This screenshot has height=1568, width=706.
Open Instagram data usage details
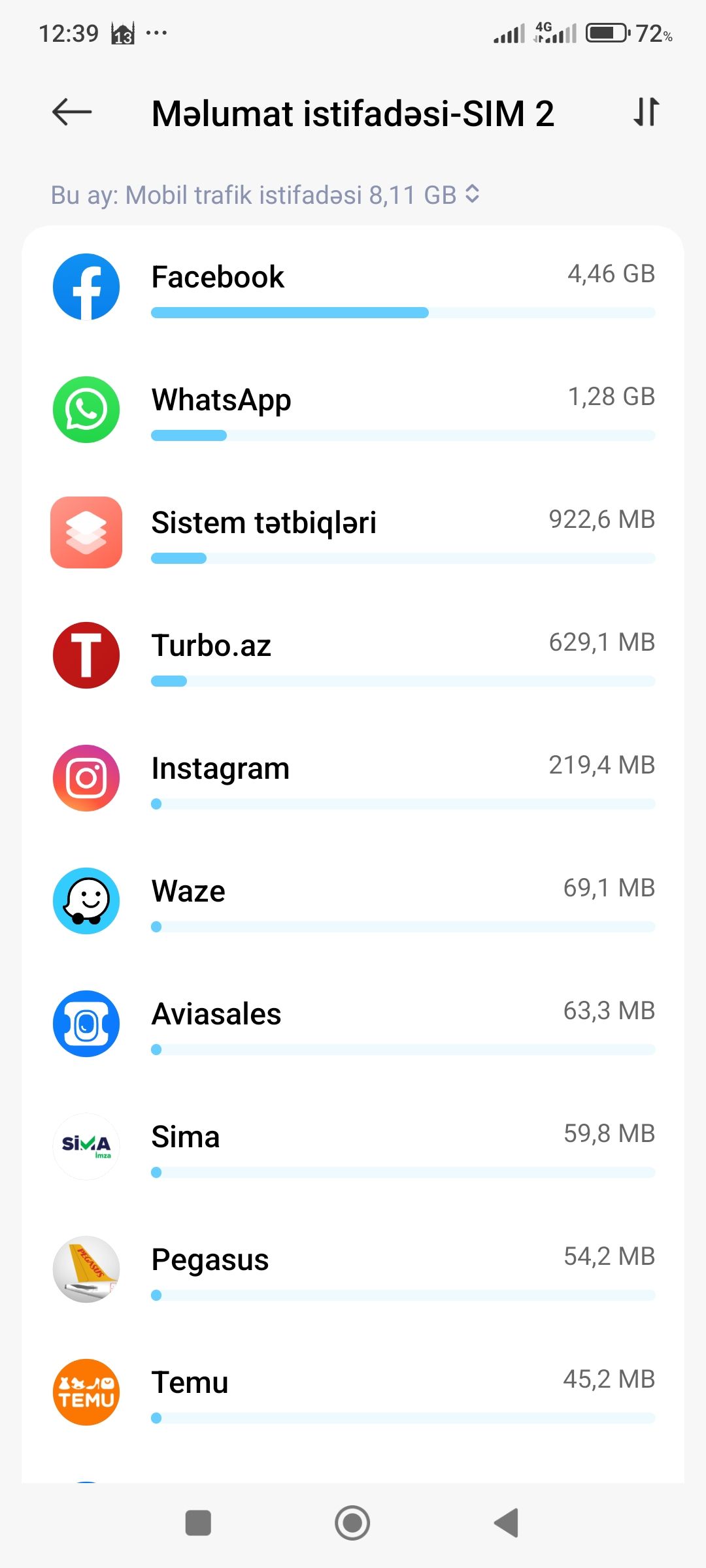pyautogui.click(x=353, y=779)
